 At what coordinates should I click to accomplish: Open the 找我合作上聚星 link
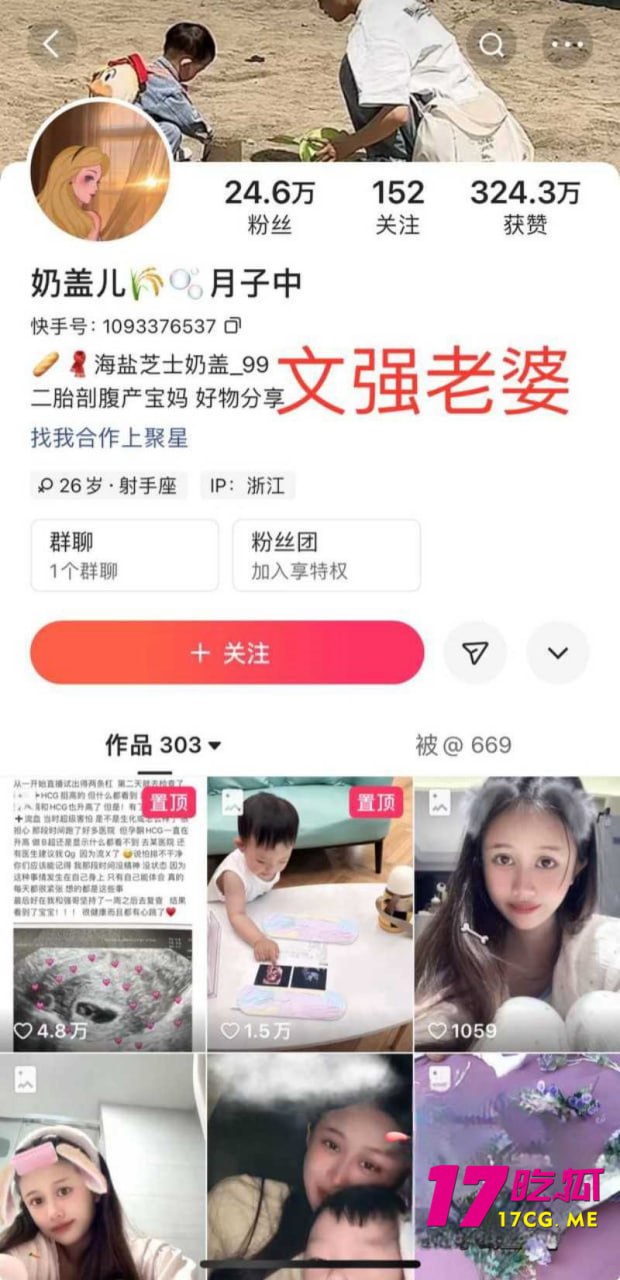point(109,437)
